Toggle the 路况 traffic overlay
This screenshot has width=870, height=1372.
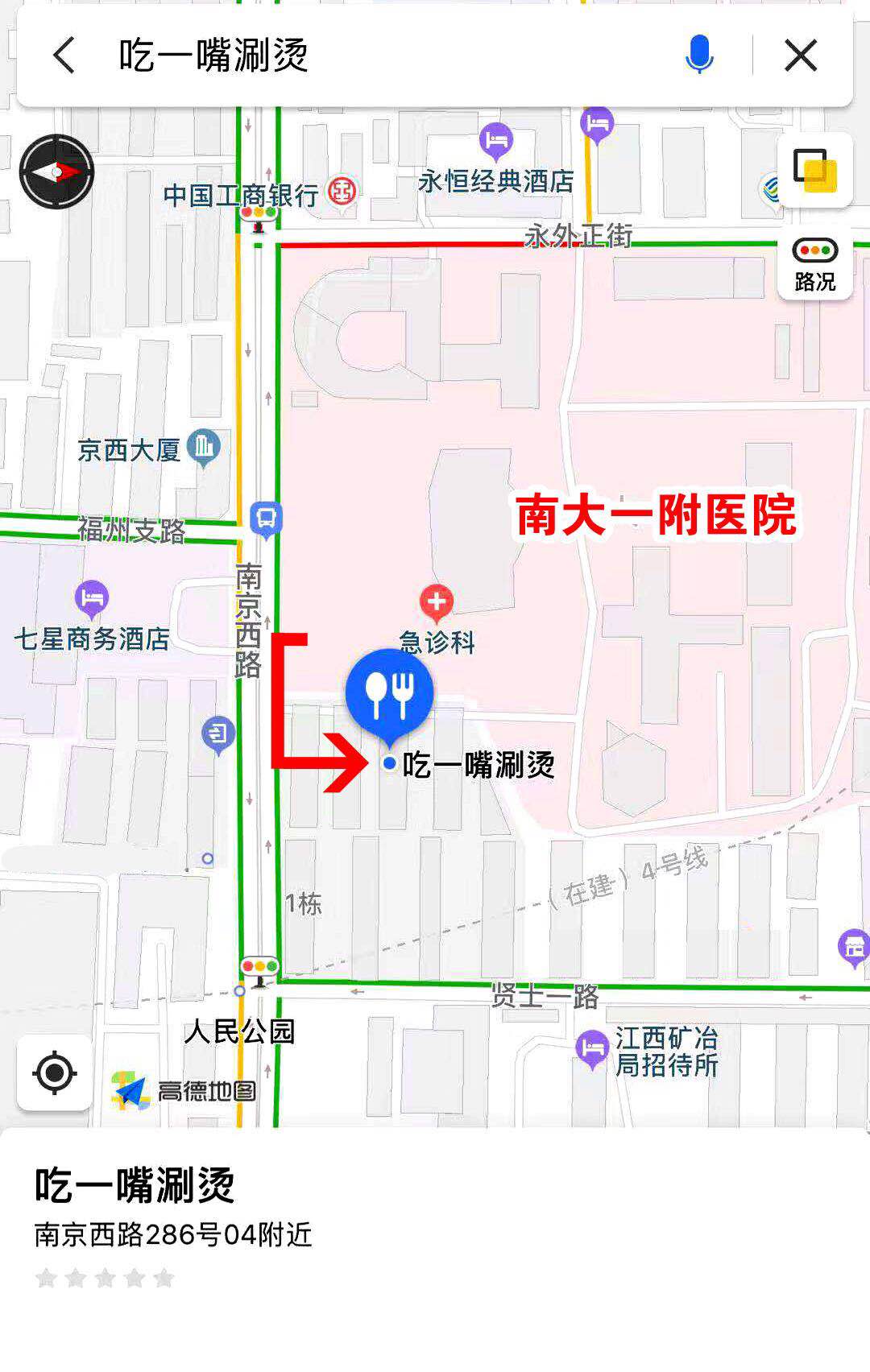point(814,263)
